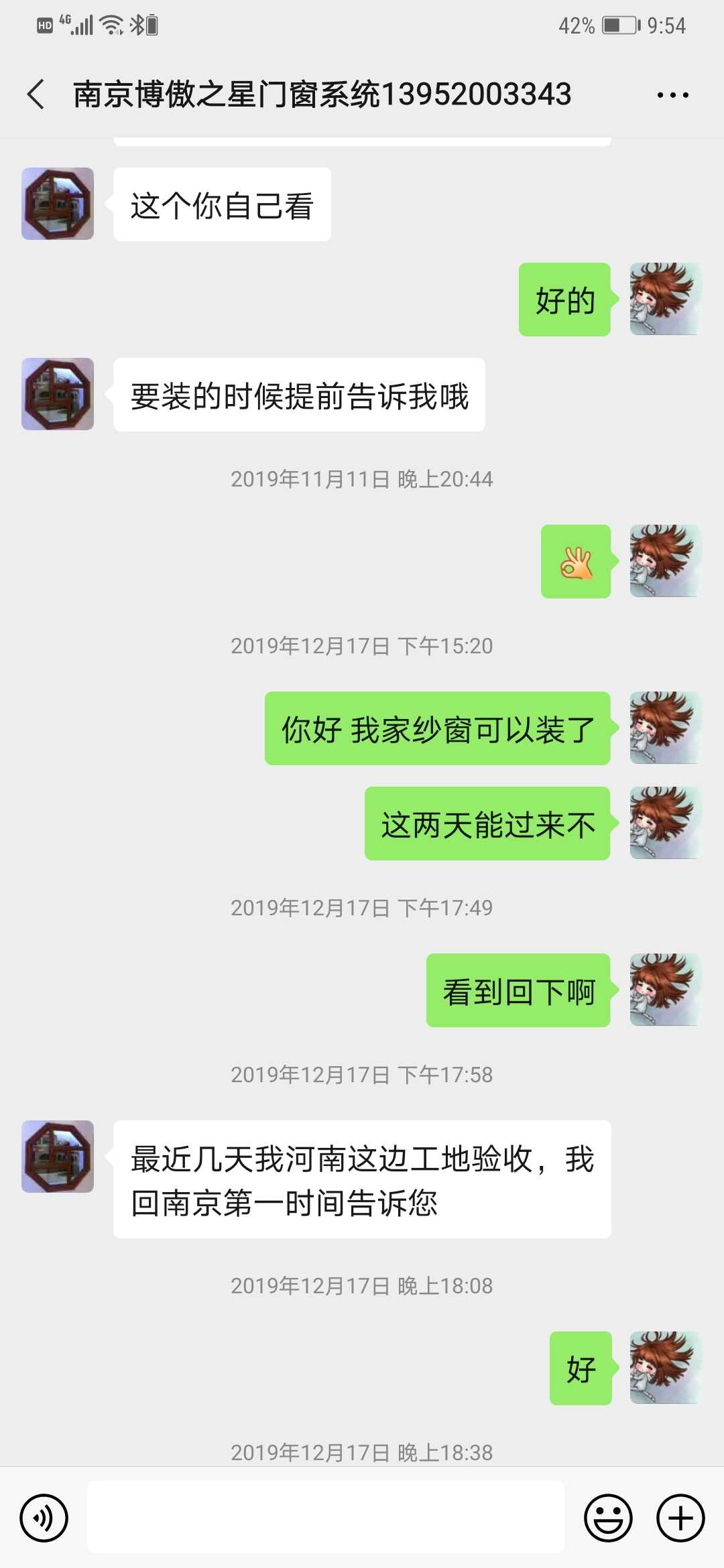This screenshot has width=724, height=1568.
Task: Open contact avatar beside 最近几天我河南 message
Action: click(x=58, y=1157)
